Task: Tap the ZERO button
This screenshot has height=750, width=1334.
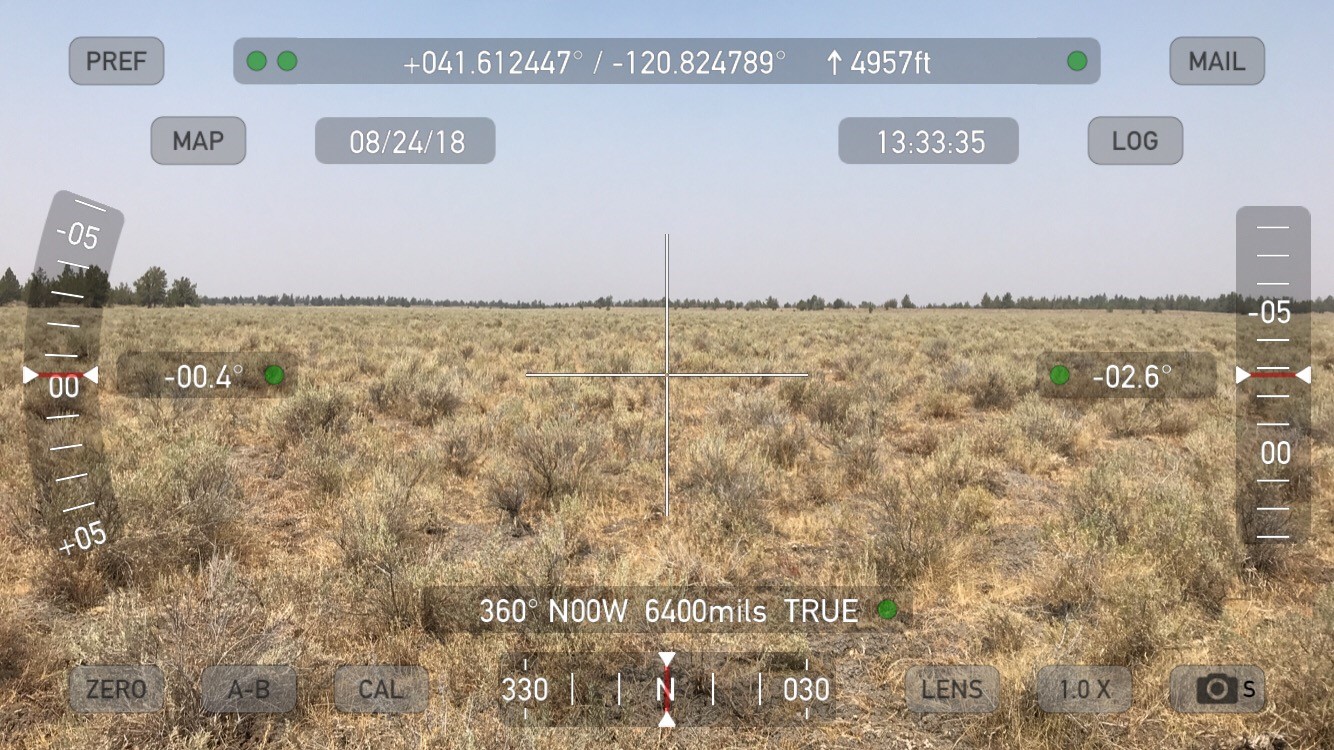Action: tap(116, 689)
